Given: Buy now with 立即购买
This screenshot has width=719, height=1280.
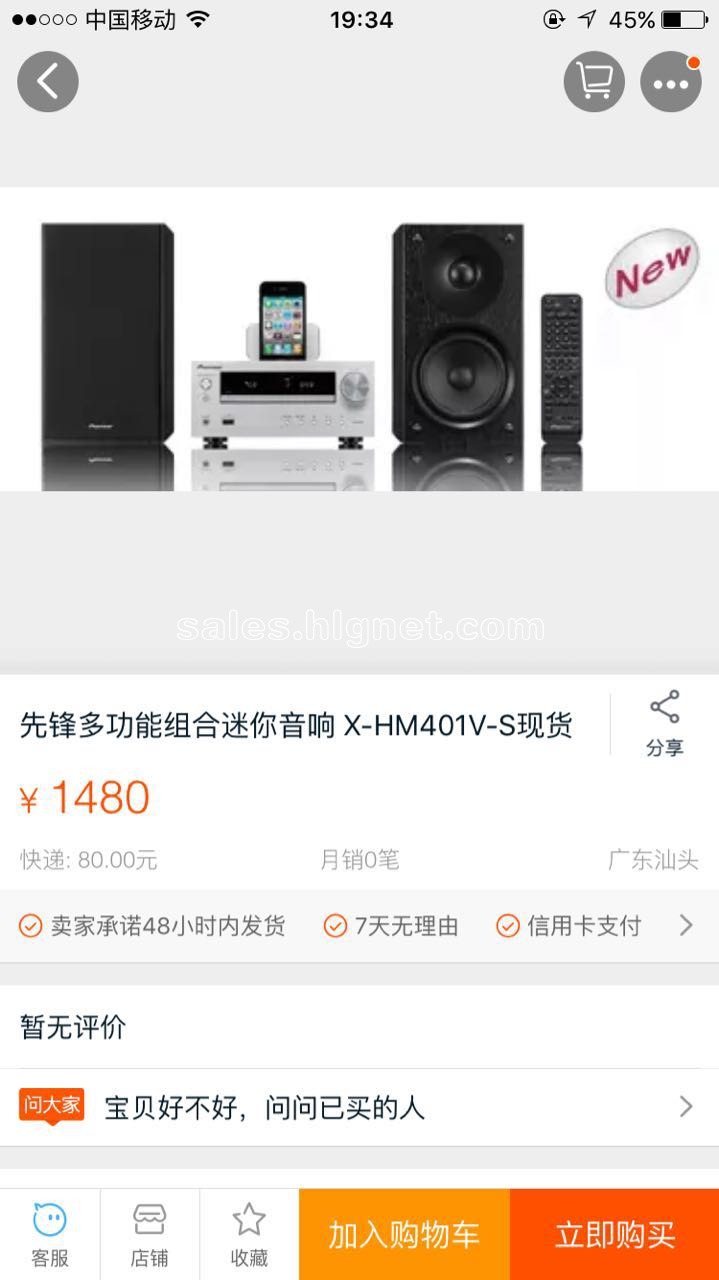Looking at the screenshot, I should coord(614,1234).
